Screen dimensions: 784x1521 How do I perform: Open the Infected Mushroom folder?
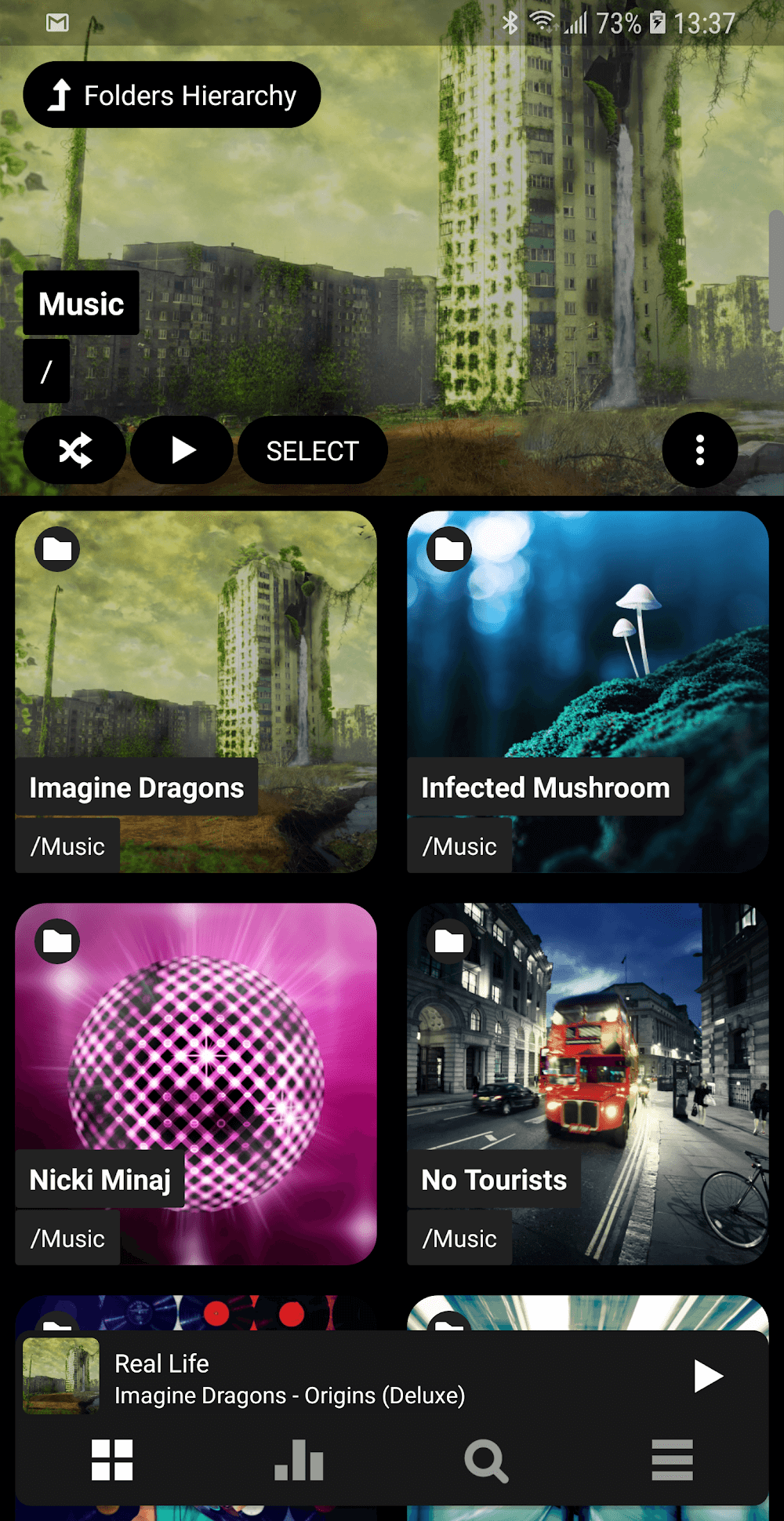click(x=586, y=690)
